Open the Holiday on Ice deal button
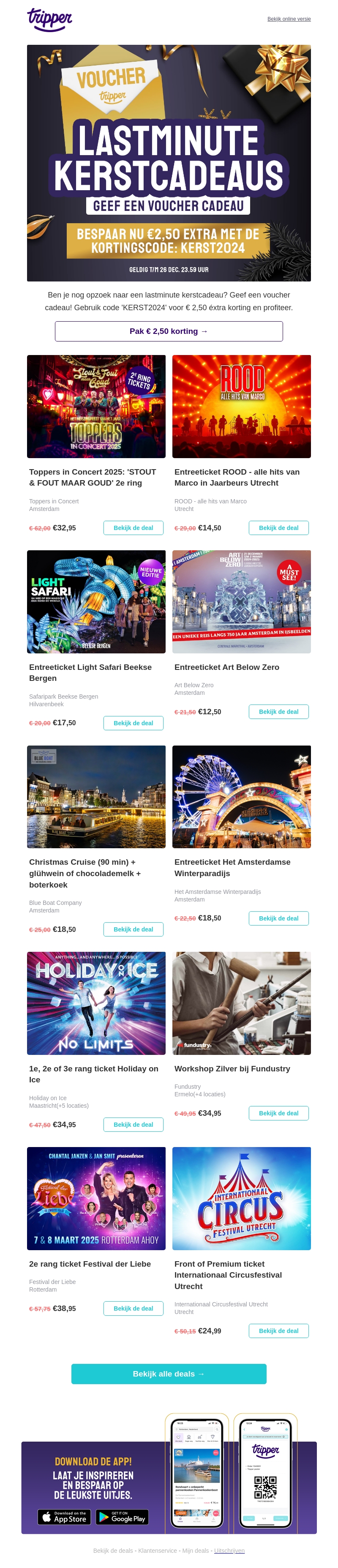This screenshot has height=1568, width=338. [x=134, y=1124]
